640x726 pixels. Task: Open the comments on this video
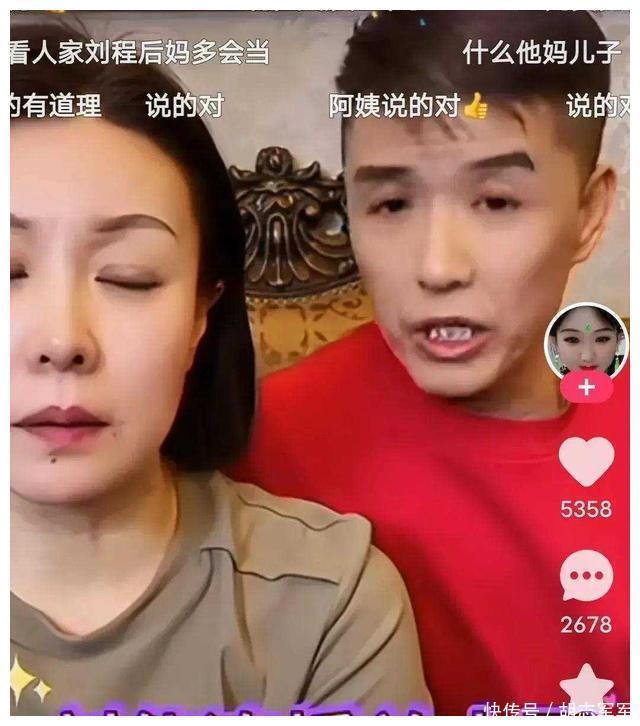coord(586,577)
